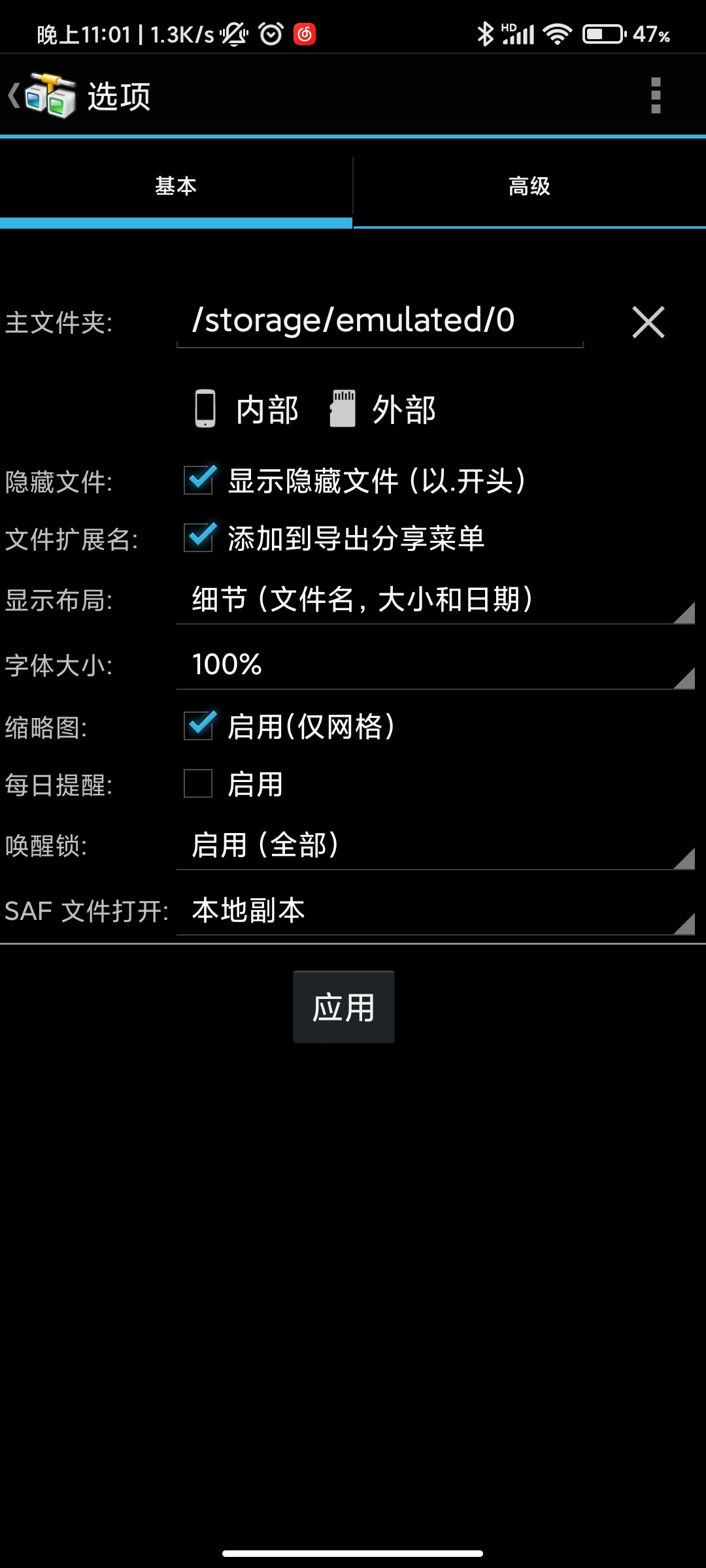
Task: Go back via the app icon
Action: tap(43, 95)
